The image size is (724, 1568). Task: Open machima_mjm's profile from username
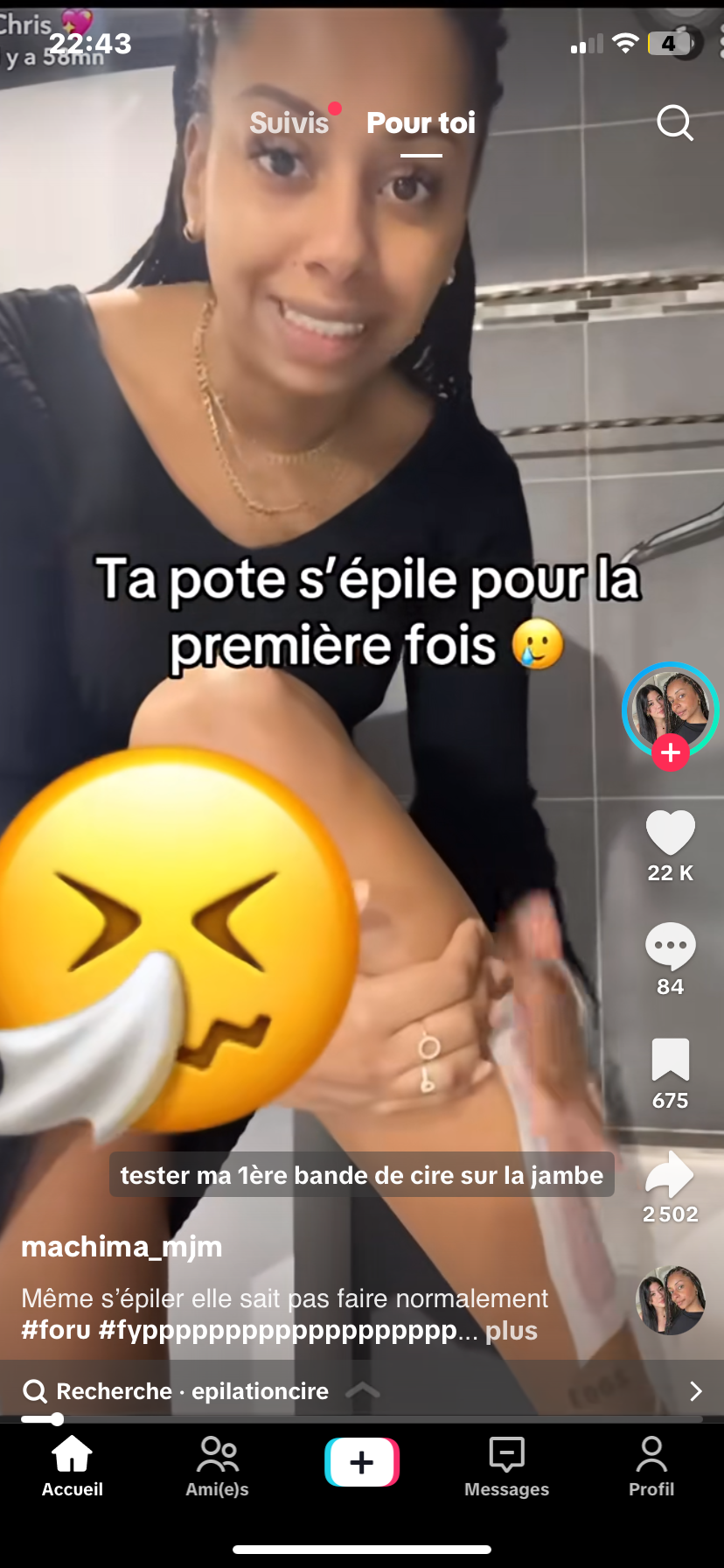pyautogui.click(x=122, y=1246)
